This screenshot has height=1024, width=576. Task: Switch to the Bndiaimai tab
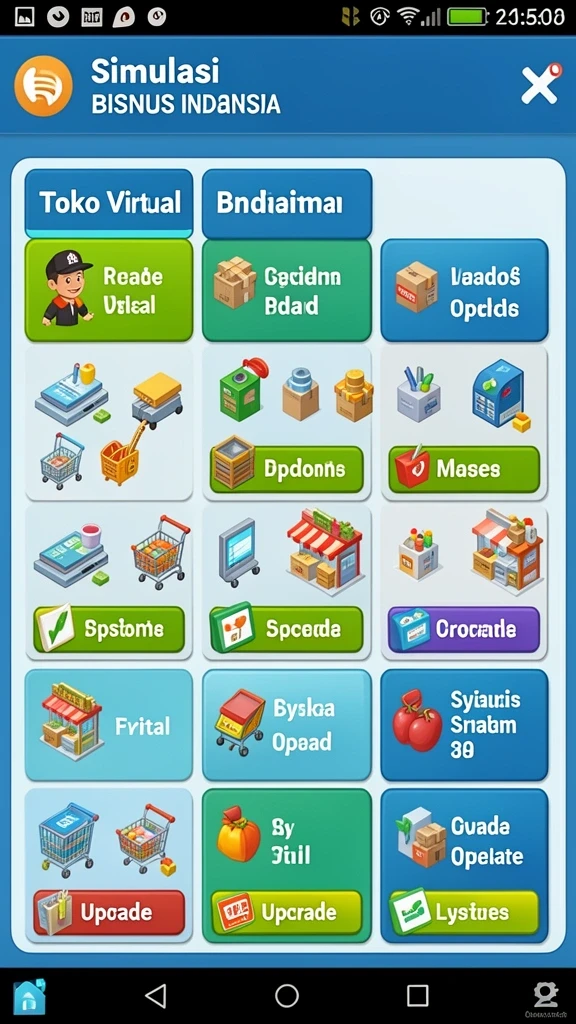coord(287,203)
